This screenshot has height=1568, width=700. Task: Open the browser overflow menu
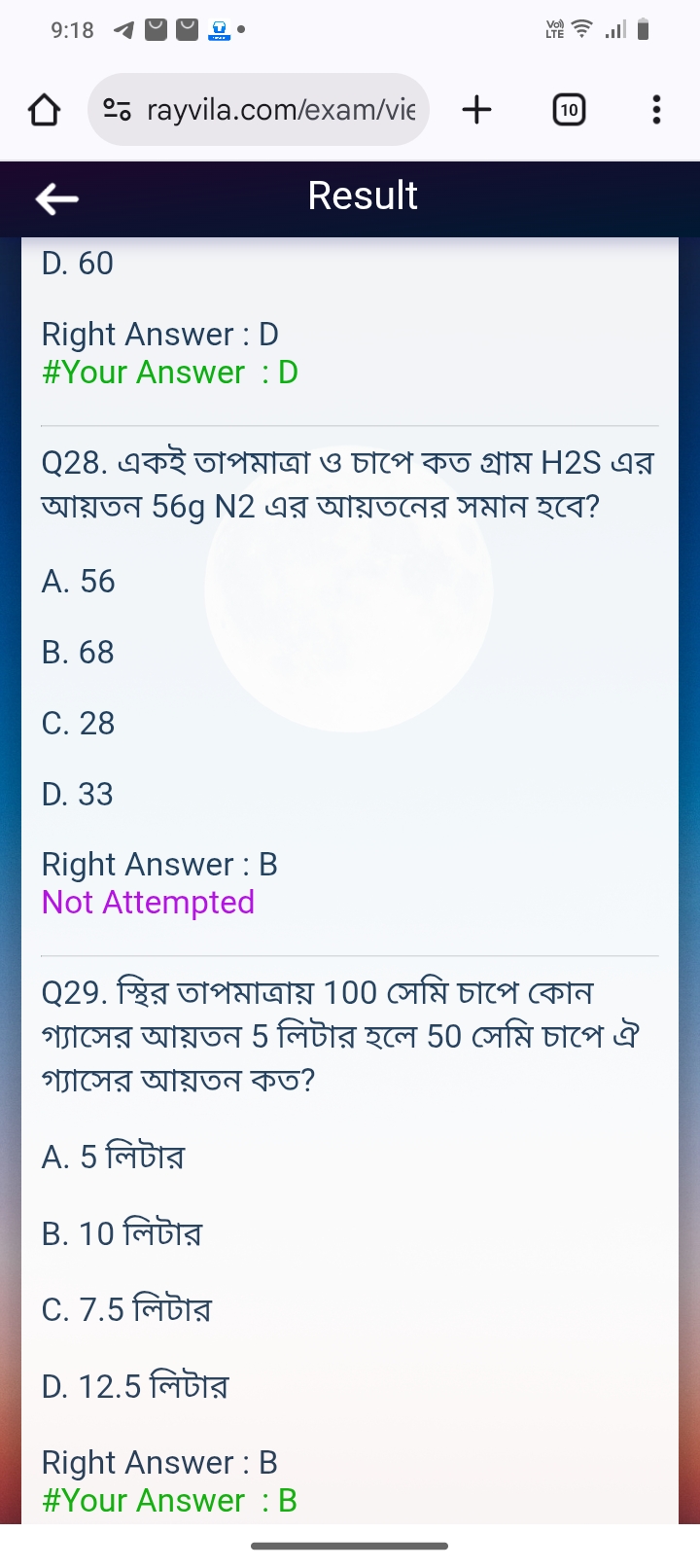[656, 110]
